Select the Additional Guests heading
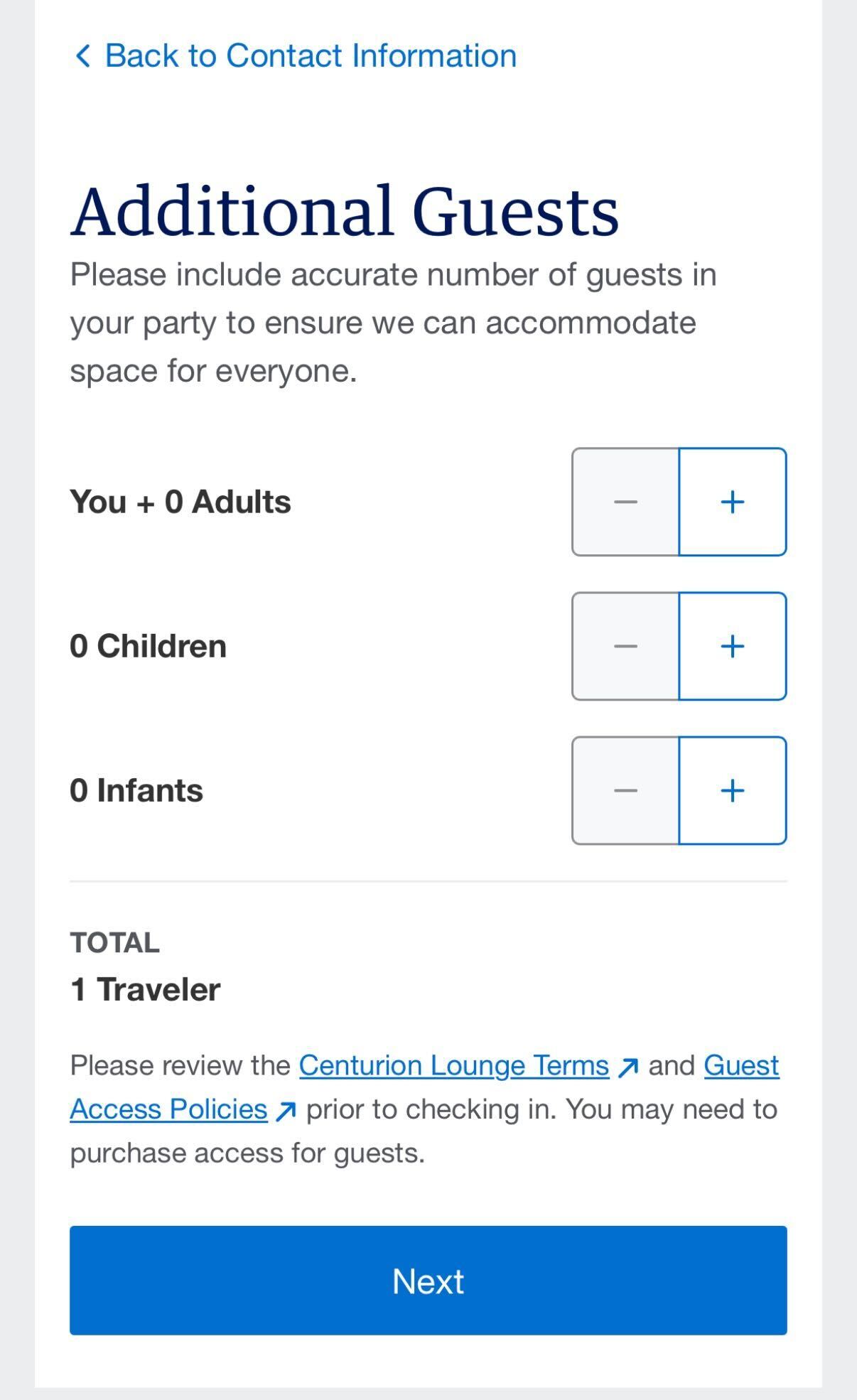This screenshot has height=1400, width=857. tap(346, 210)
